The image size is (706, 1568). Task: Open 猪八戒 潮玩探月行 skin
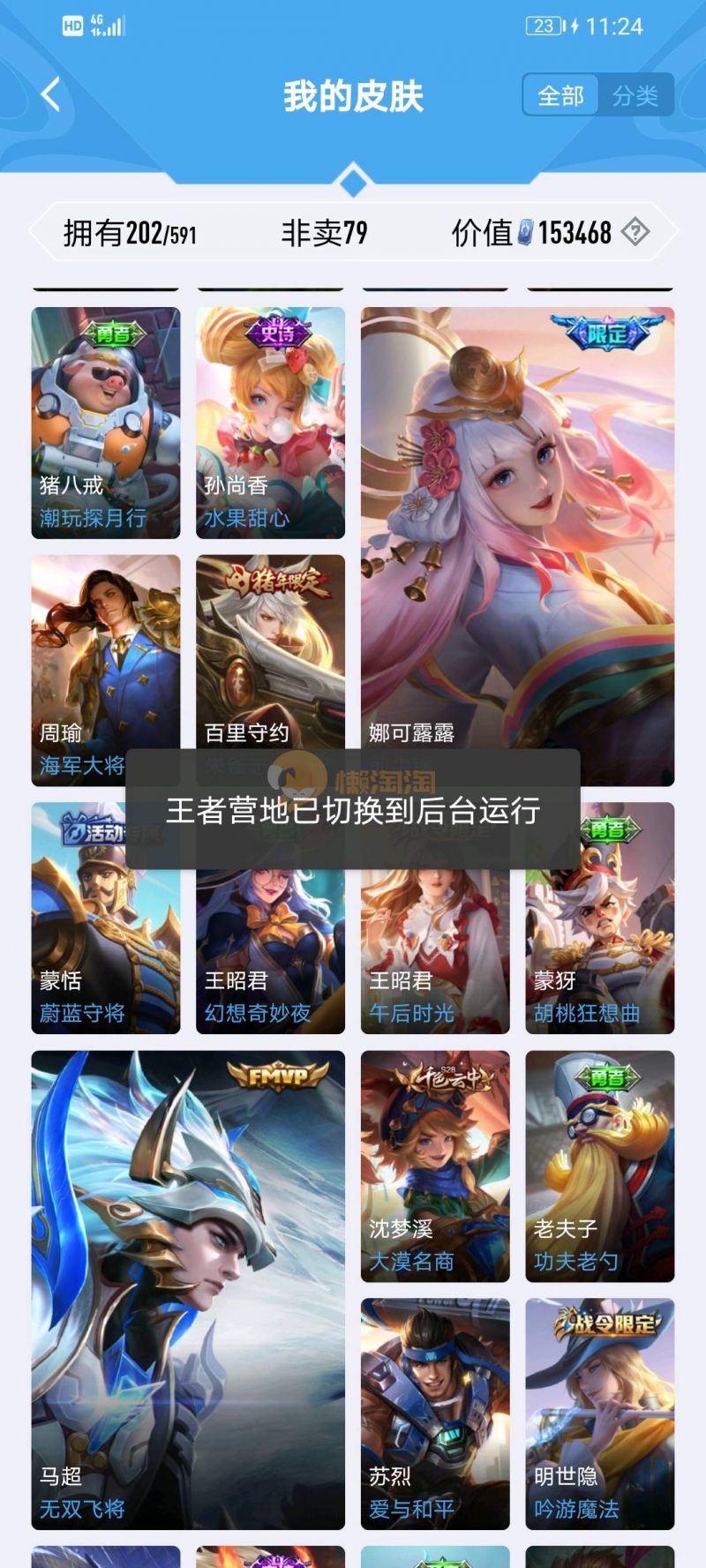(x=106, y=422)
